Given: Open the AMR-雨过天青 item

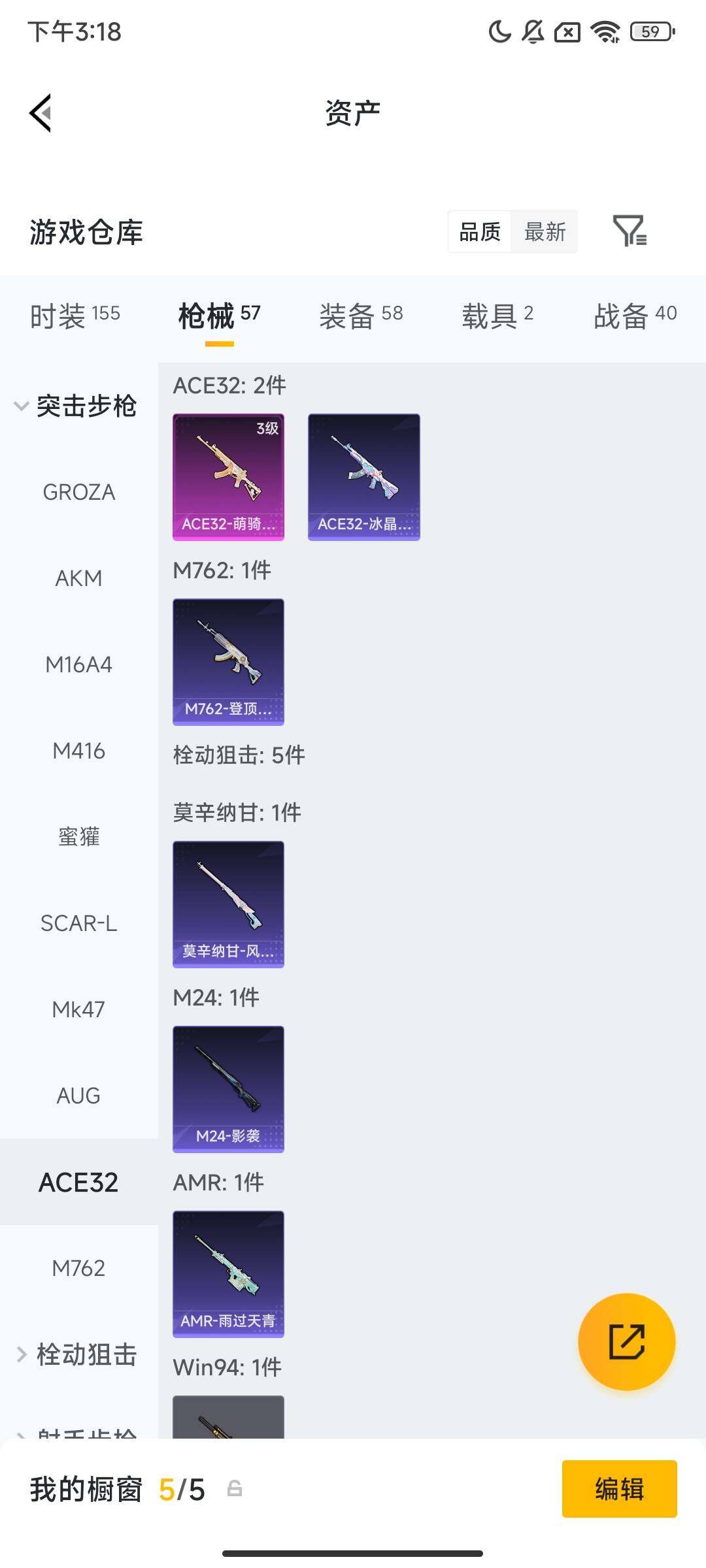Looking at the screenshot, I should tap(228, 1274).
